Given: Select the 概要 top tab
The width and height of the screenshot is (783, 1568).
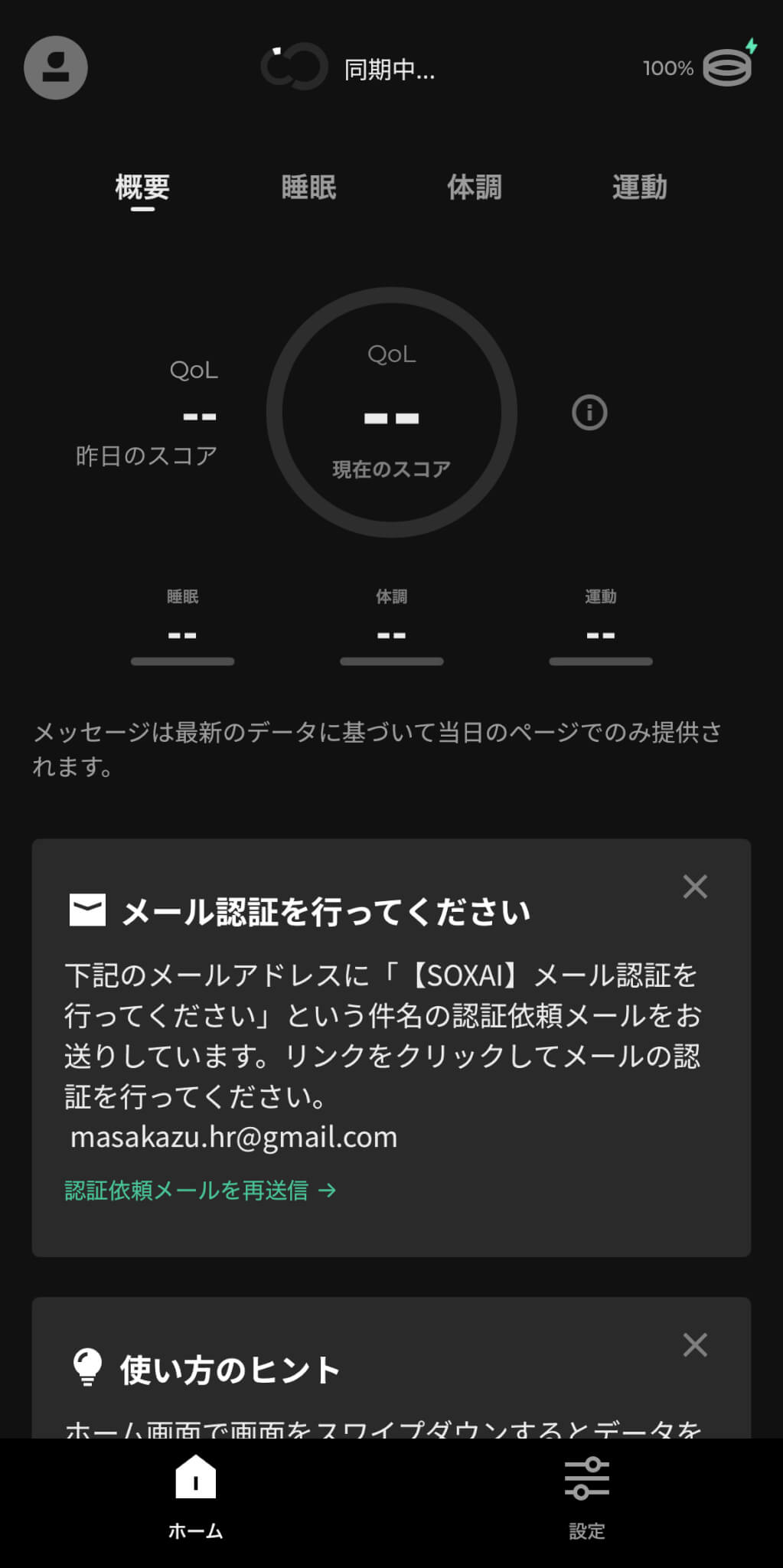Looking at the screenshot, I should [x=142, y=188].
